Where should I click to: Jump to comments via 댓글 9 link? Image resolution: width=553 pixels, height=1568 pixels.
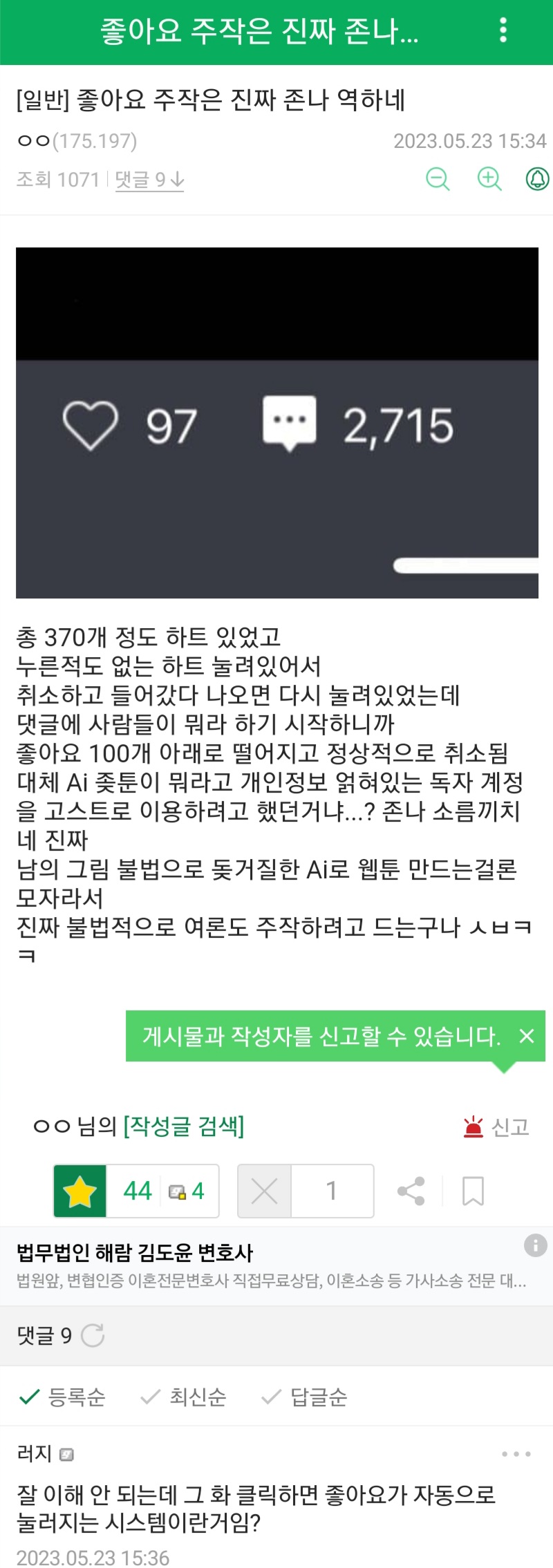point(149,180)
